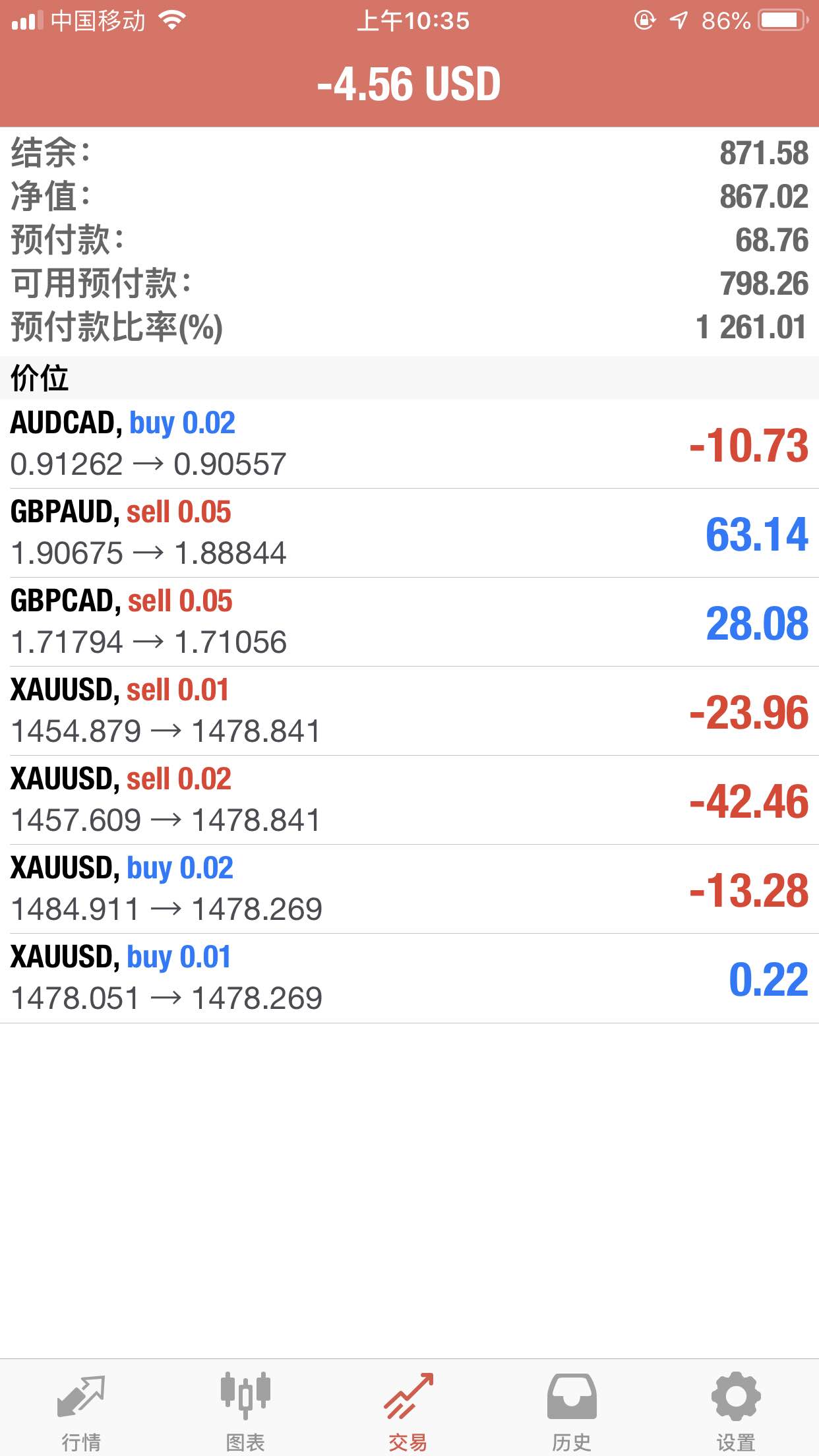View the XAUUSD buy 0.02 position
The height and width of the screenshot is (1456, 819).
tap(409, 889)
